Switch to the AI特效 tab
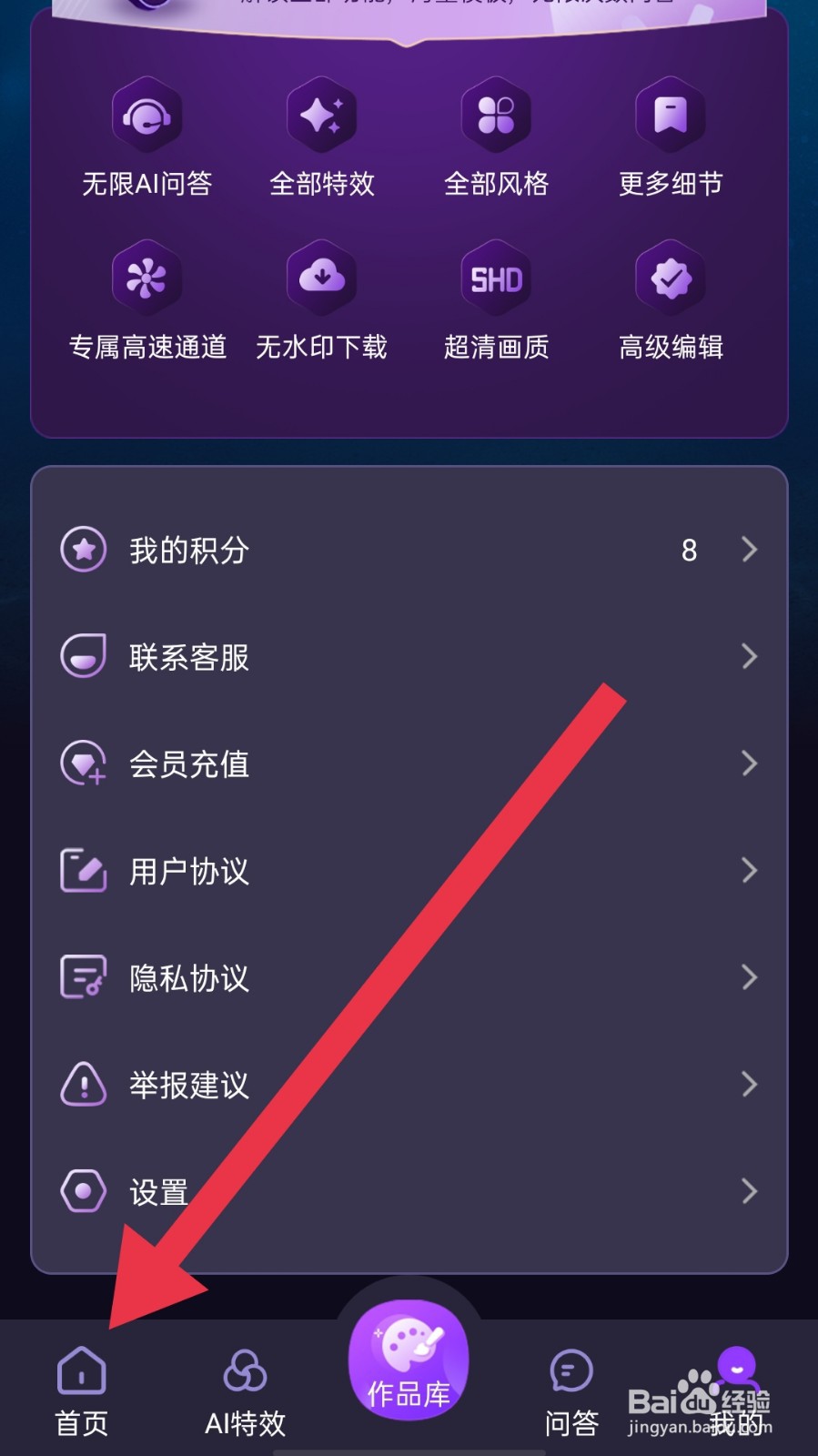Image resolution: width=818 pixels, height=1456 pixels. (244, 1383)
